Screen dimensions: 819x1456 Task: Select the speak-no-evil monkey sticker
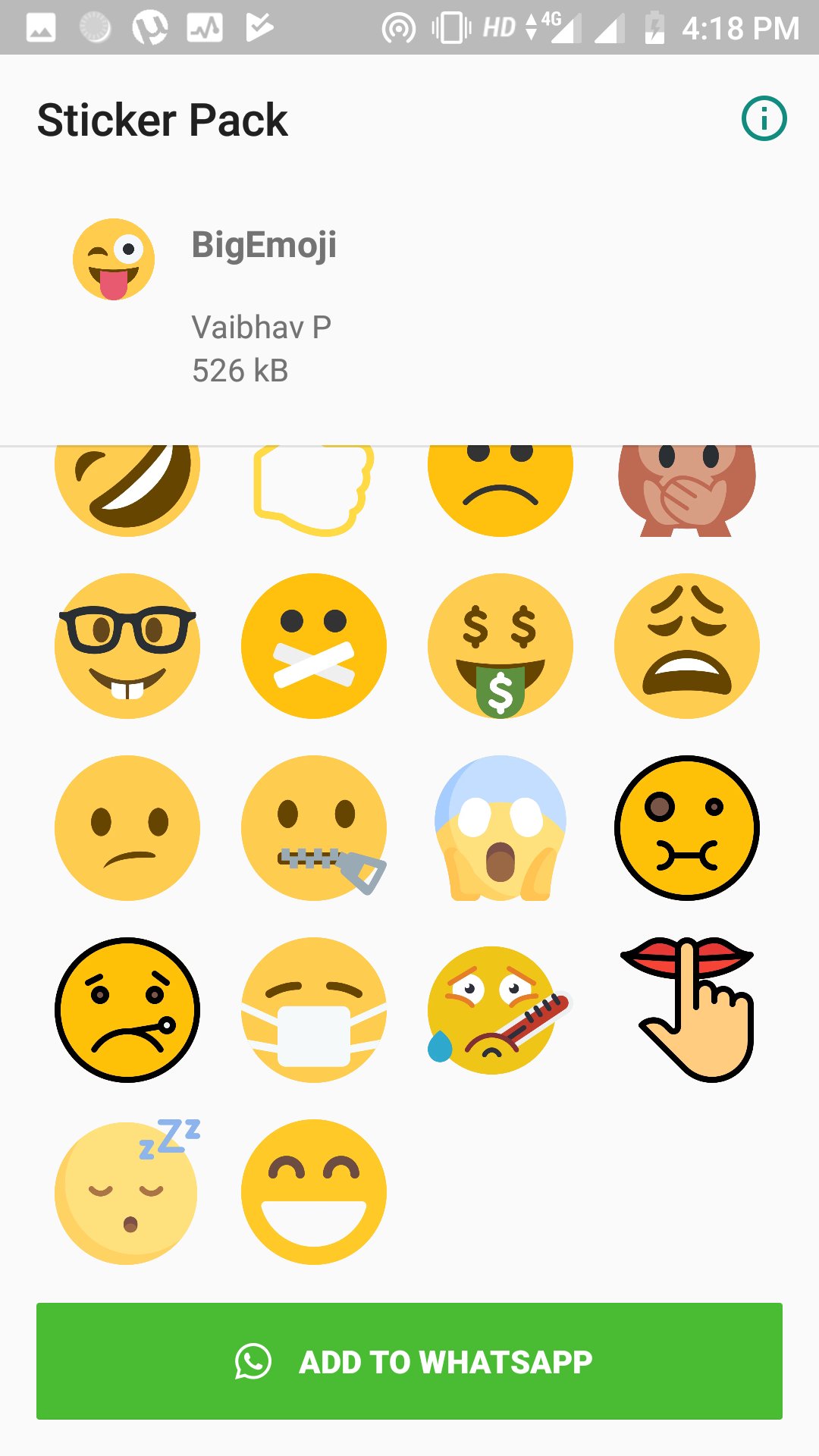pos(686,485)
